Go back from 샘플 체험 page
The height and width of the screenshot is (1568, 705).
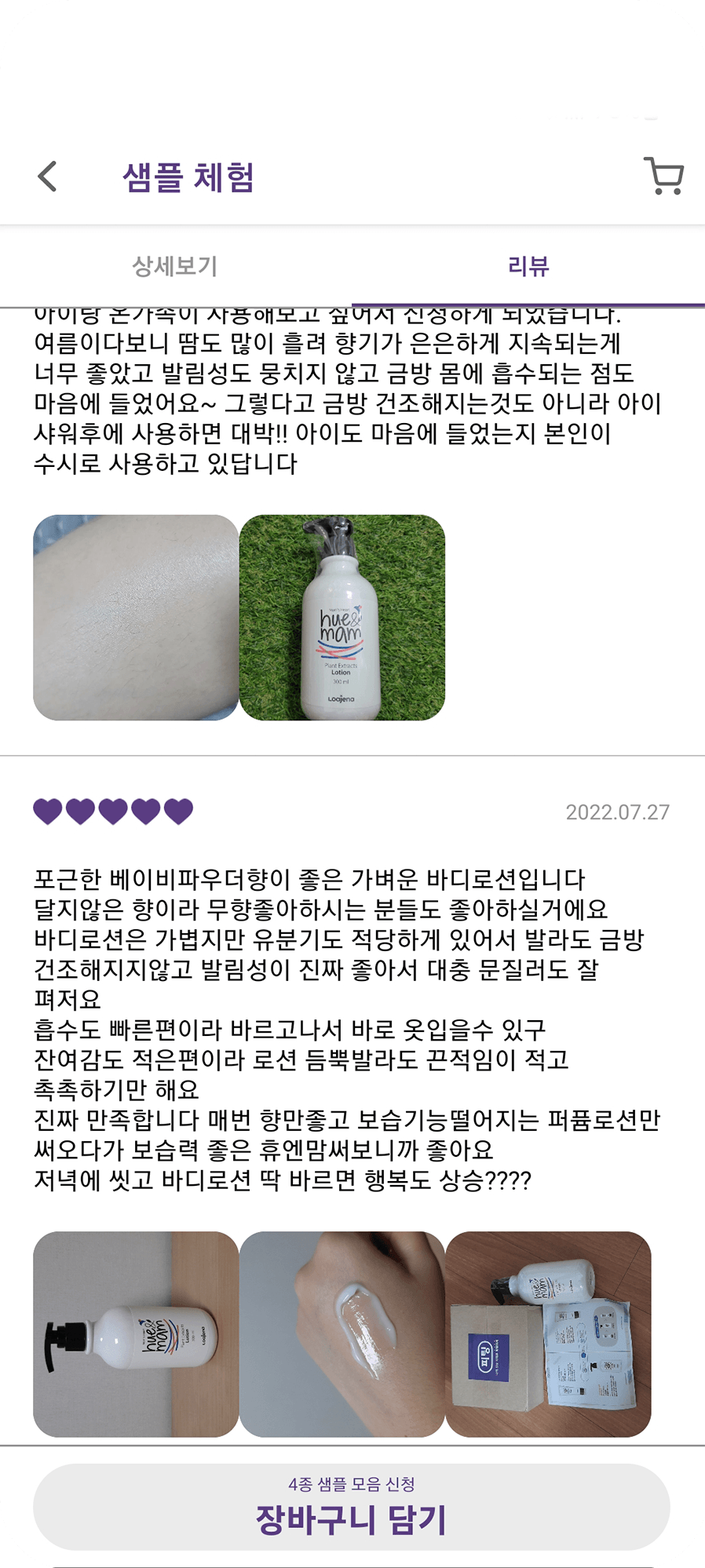(48, 177)
